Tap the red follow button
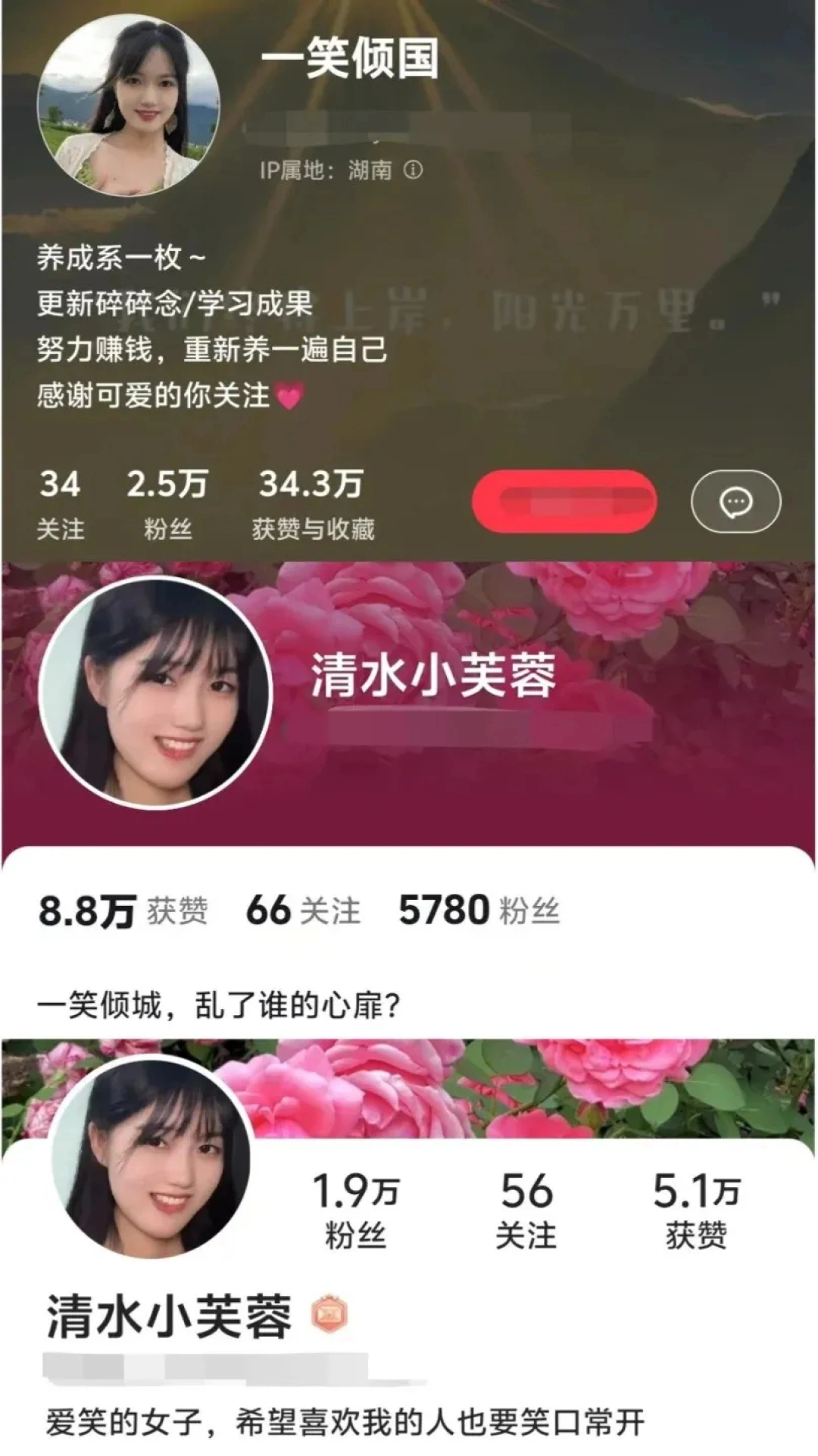Screen dimensions: 818x1456 [x=564, y=501]
